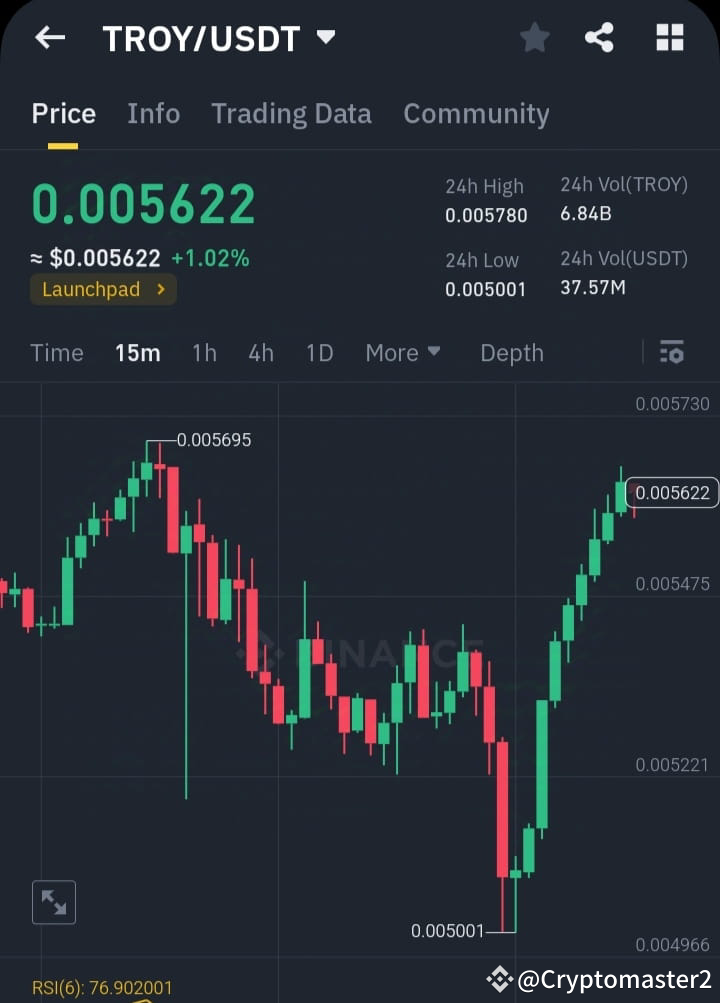The image size is (720, 1003).
Task: Open the chart indicator settings icon
Action: coord(671,352)
